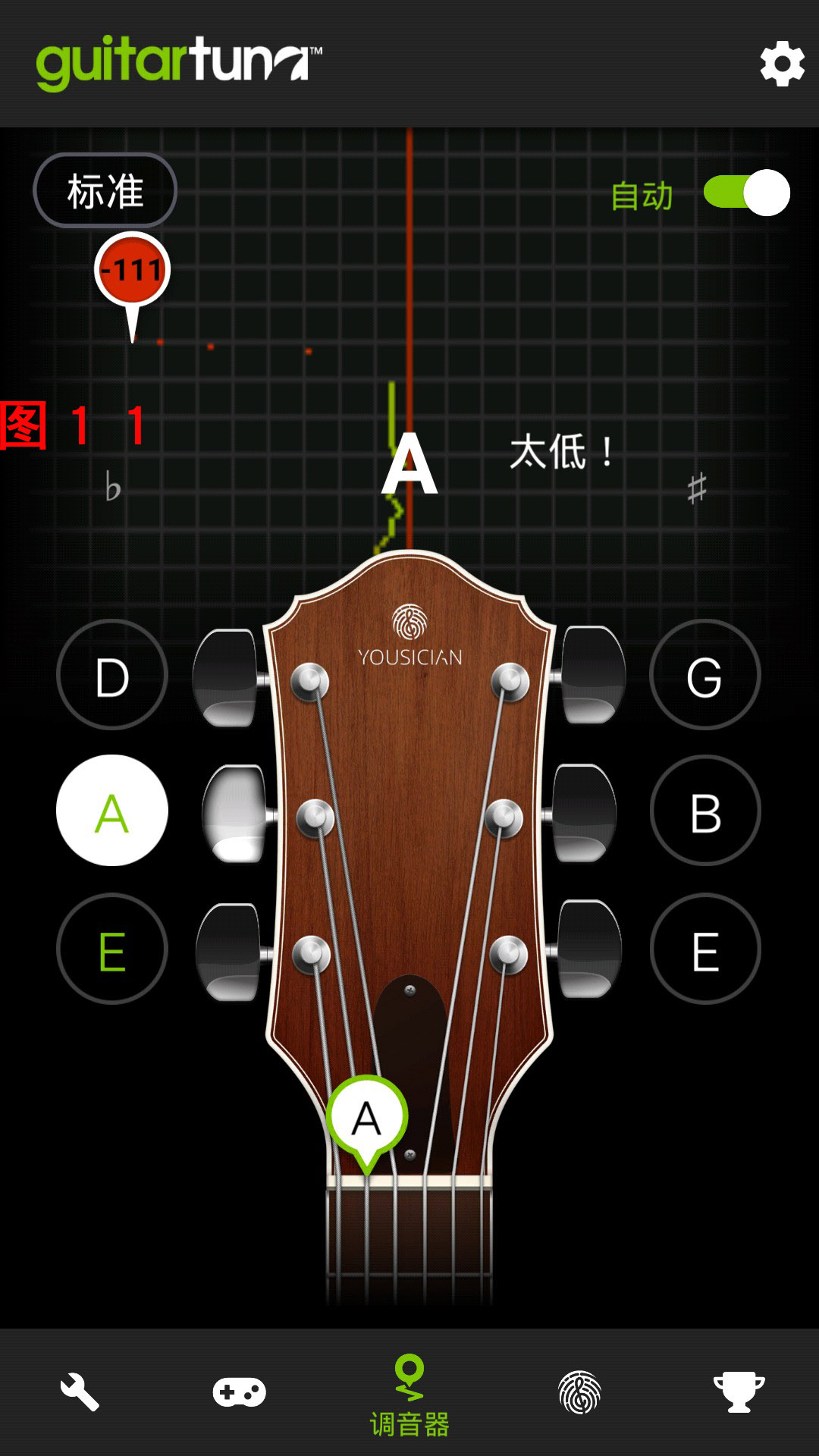The image size is (819, 1456).
Task: Select the B string button
Action: pyautogui.click(x=704, y=811)
